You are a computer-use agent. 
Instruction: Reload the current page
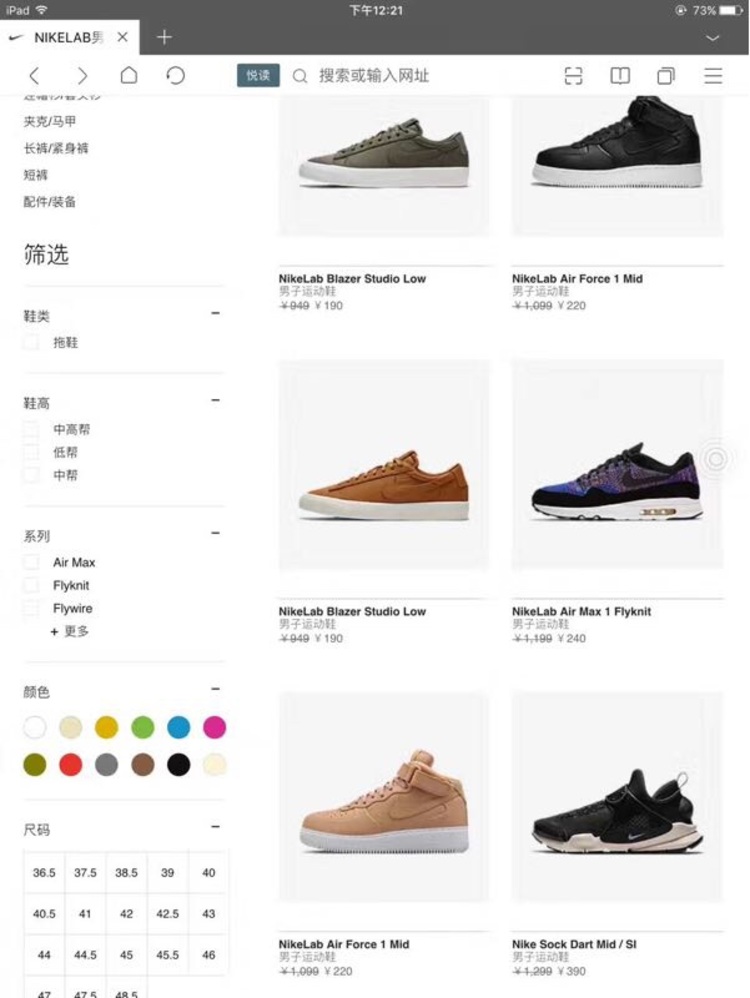point(176,76)
